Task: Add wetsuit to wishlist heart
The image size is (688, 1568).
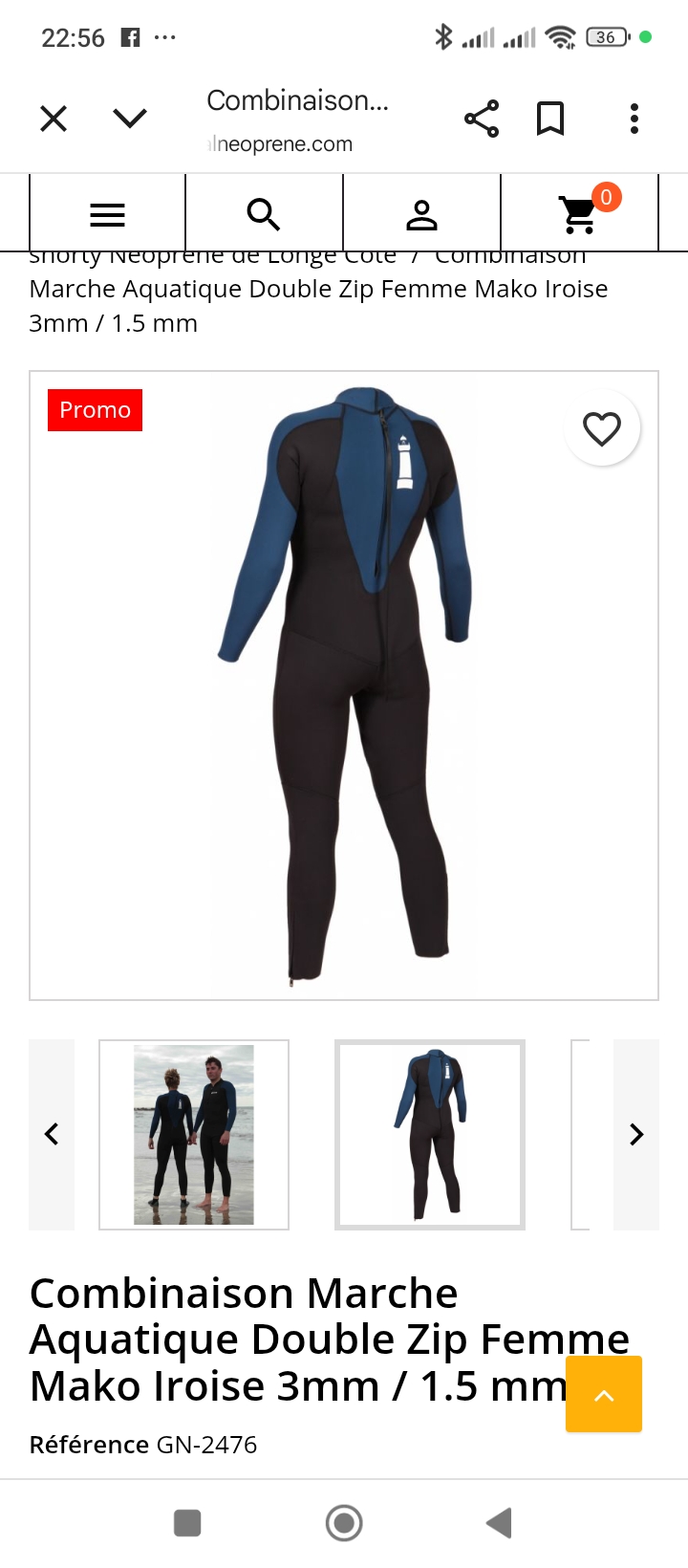Action: (x=602, y=428)
